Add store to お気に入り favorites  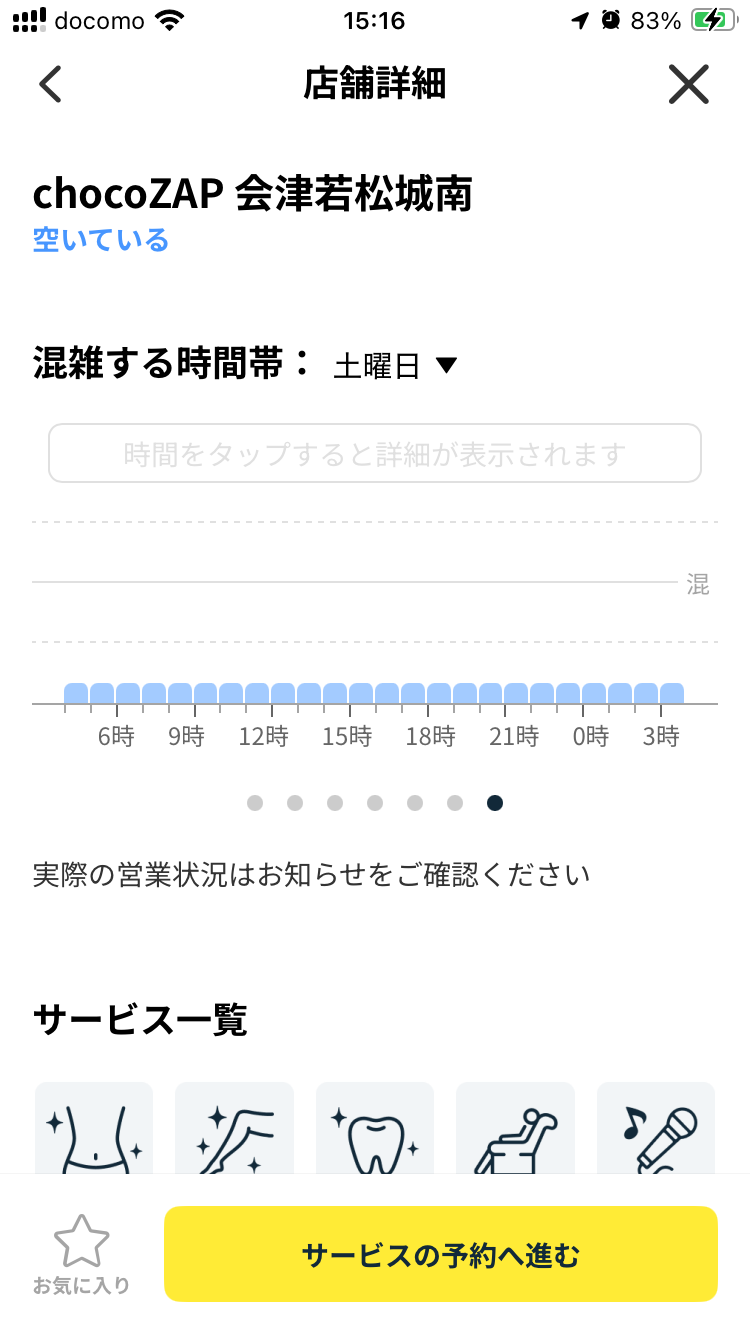click(x=81, y=1254)
